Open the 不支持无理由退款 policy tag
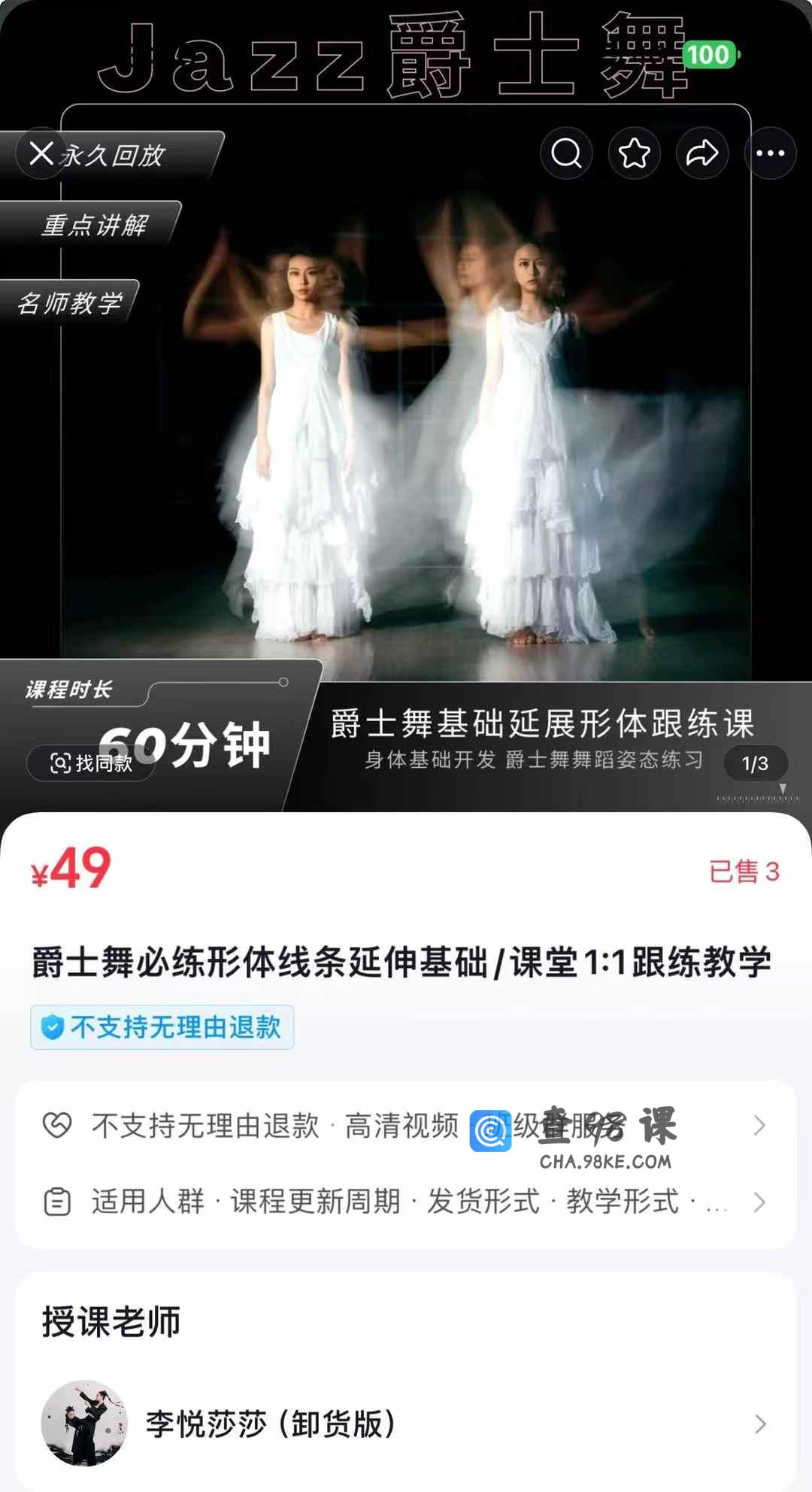The width and height of the screenshot is (812, 1492). (162, 1027)
